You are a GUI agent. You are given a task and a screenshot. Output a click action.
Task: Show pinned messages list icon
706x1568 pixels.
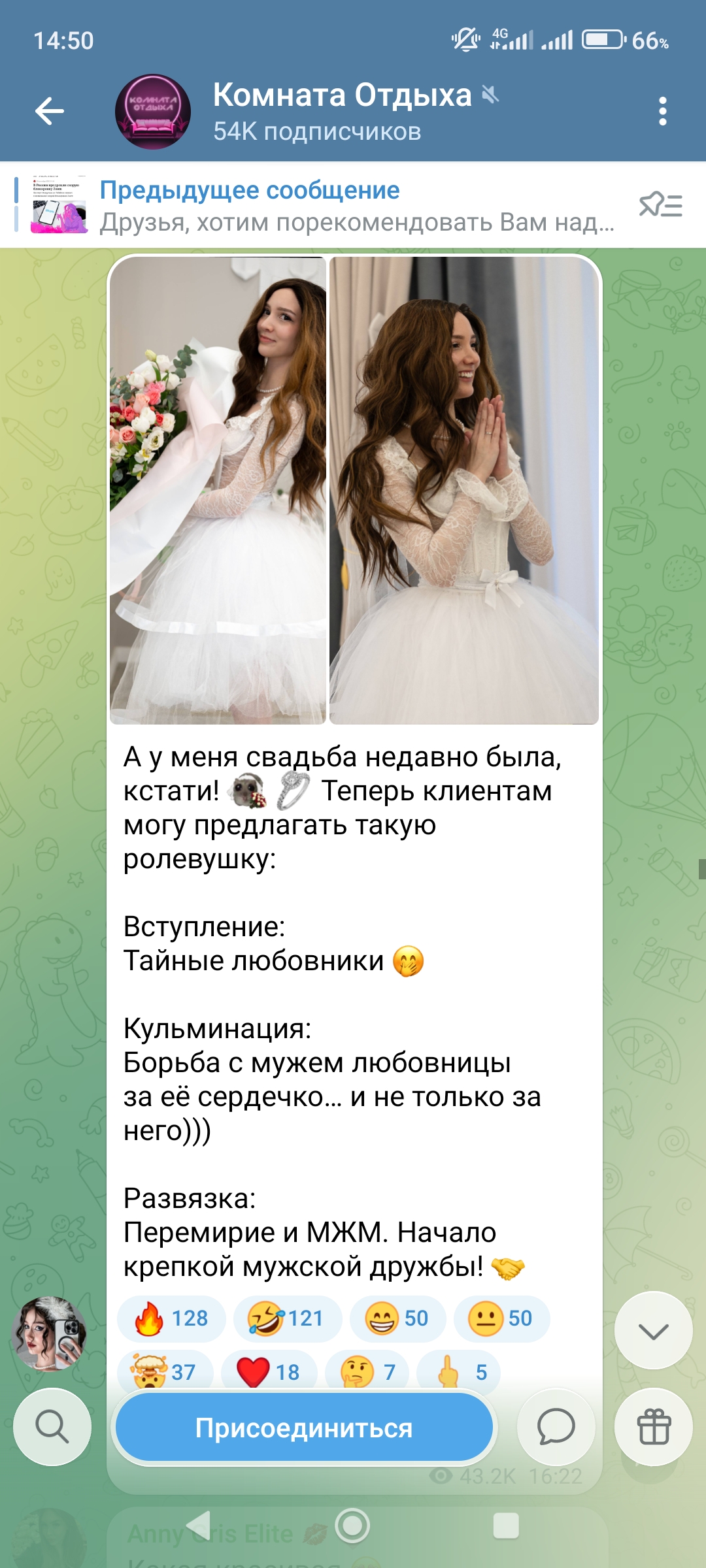click(660, 205)
